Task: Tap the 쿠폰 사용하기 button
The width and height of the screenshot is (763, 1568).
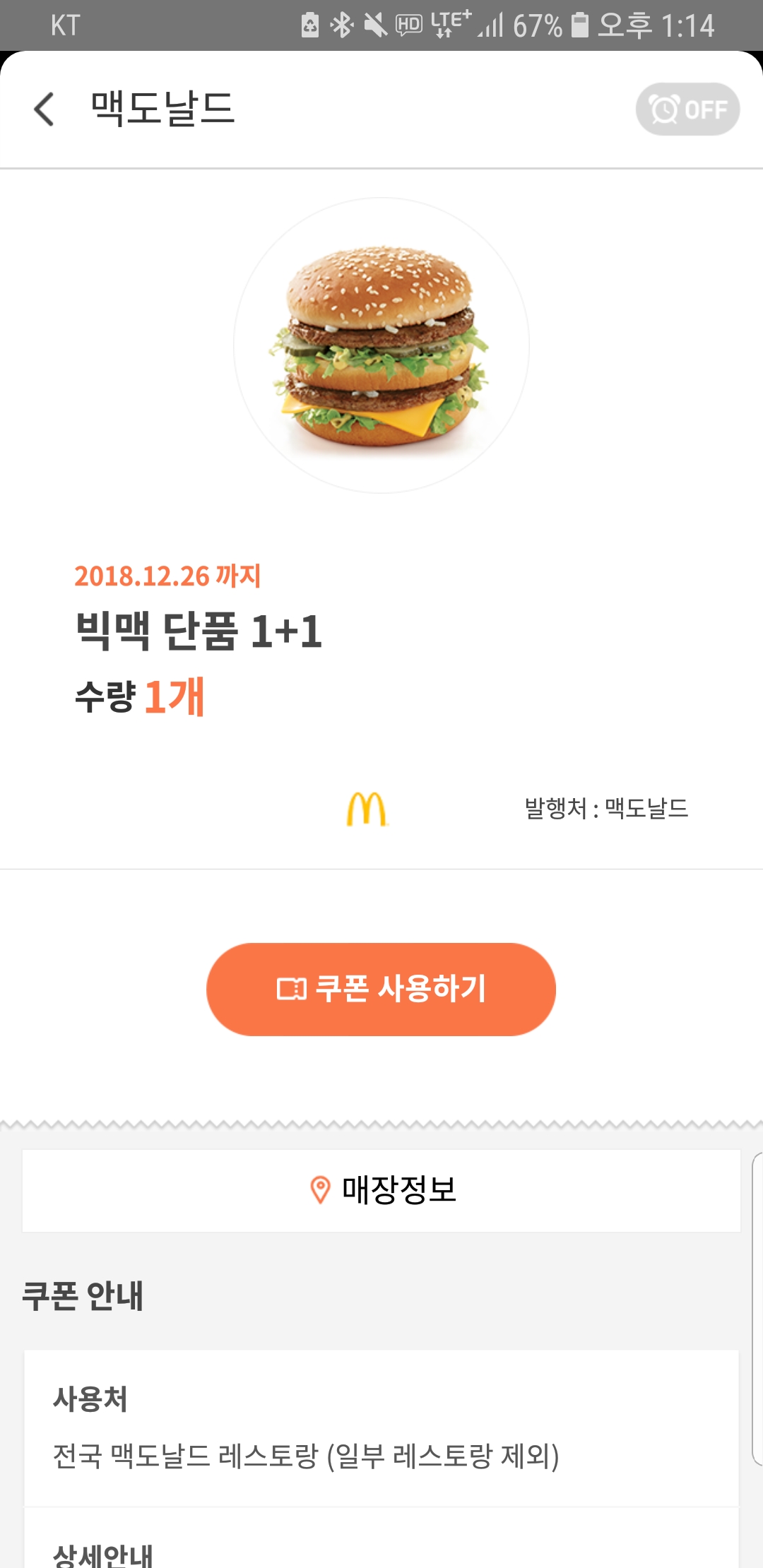Action: pos(381,989)
